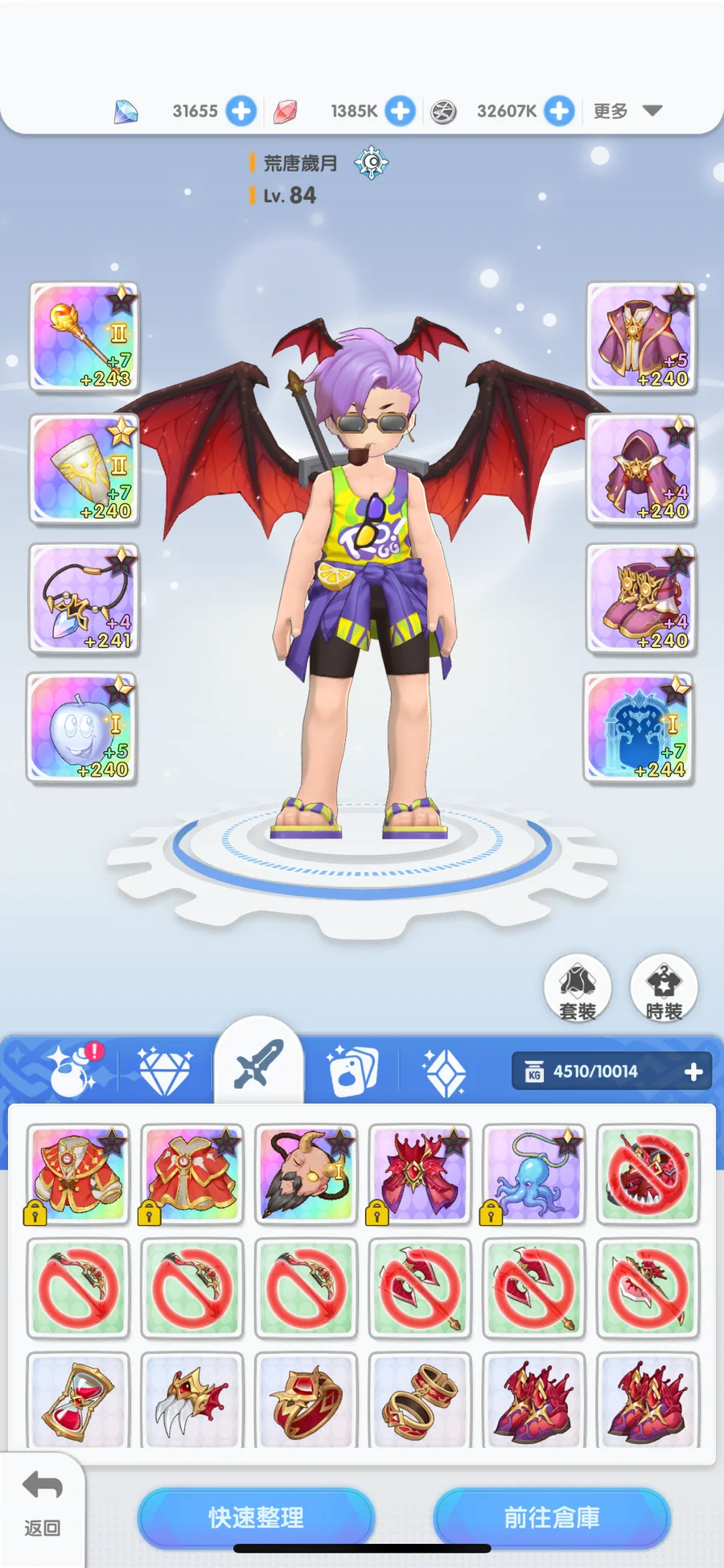The width and height of the screenshot is (724, 1568).
Task: Tap 快速整理 quick sort button
Action: [256, 1517]
